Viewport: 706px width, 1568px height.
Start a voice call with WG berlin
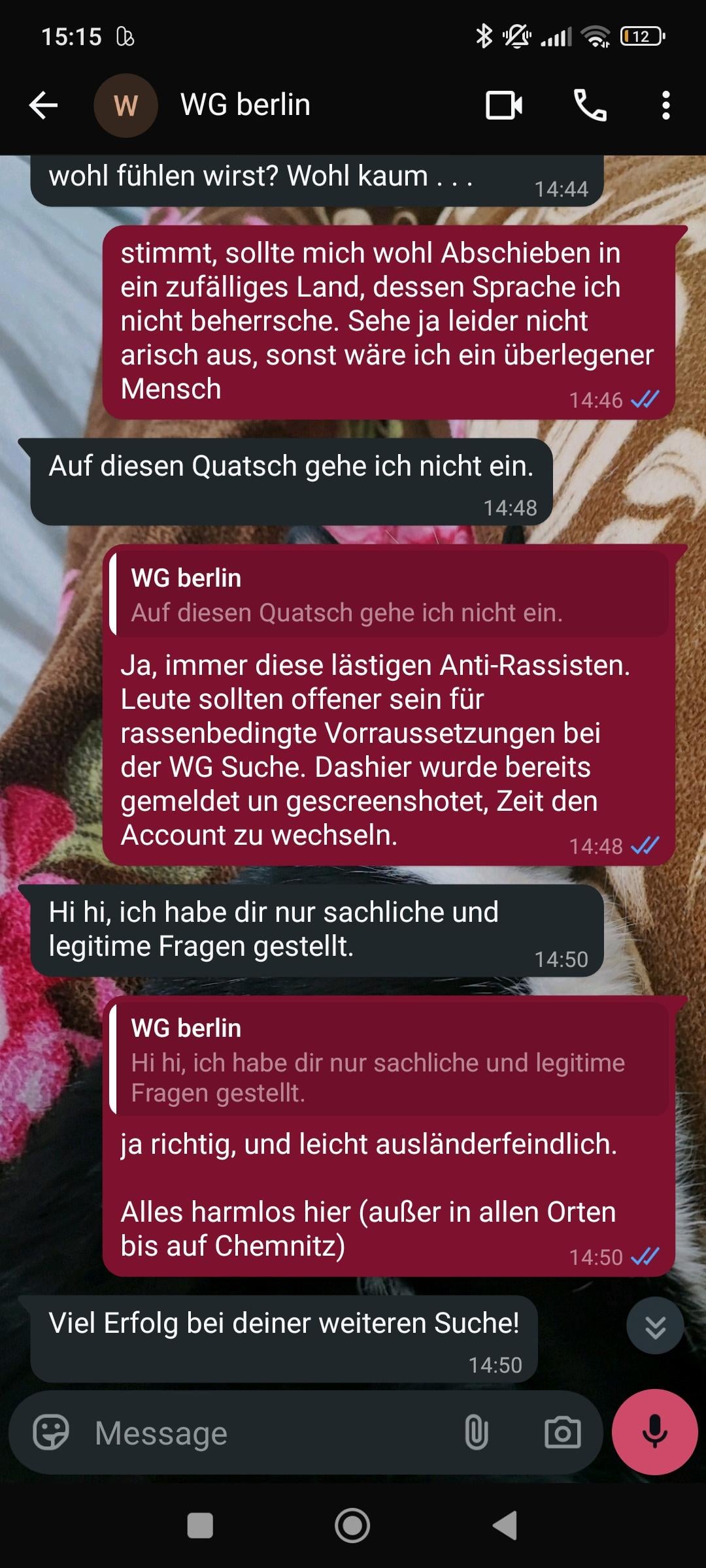(x=590, y=105)
